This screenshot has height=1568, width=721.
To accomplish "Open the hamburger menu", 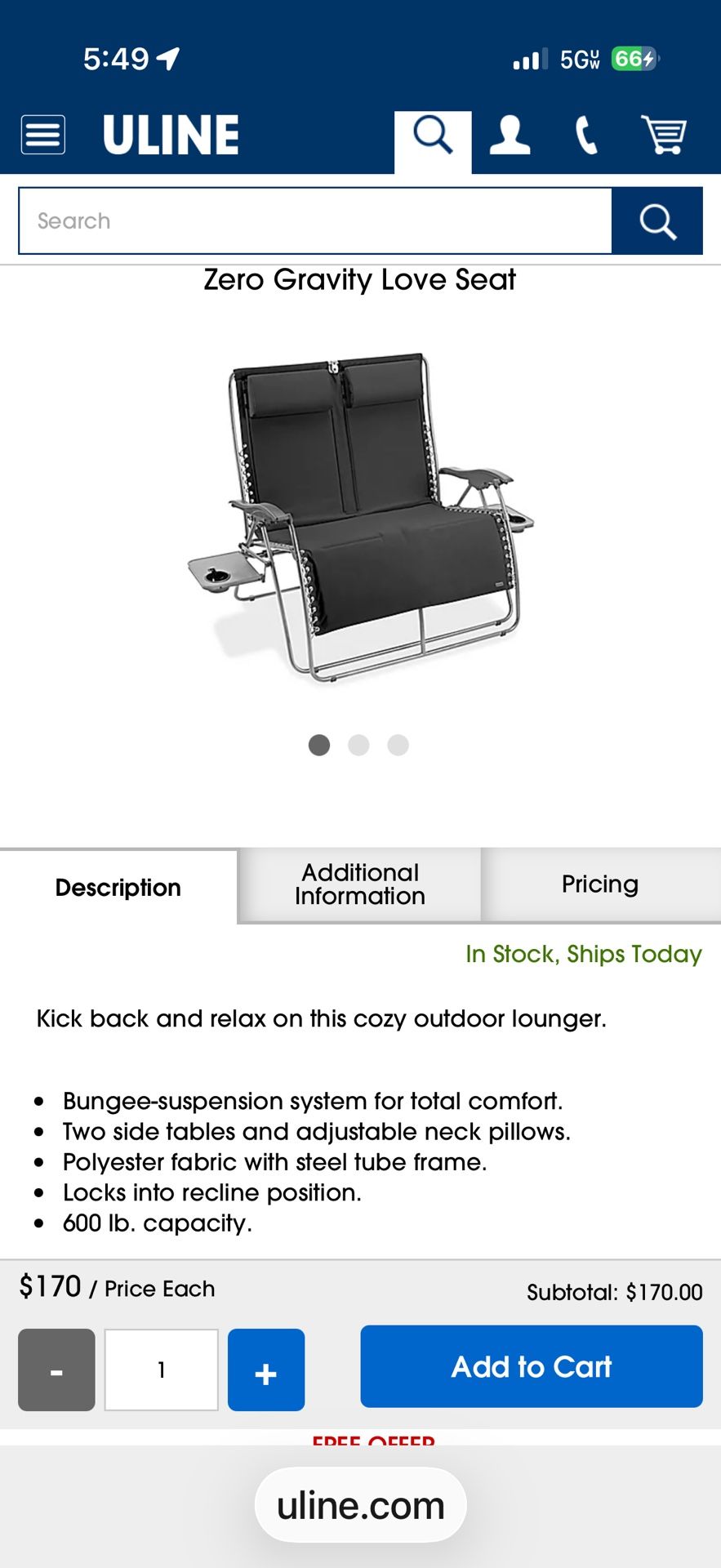I will (x=43, y=135).
